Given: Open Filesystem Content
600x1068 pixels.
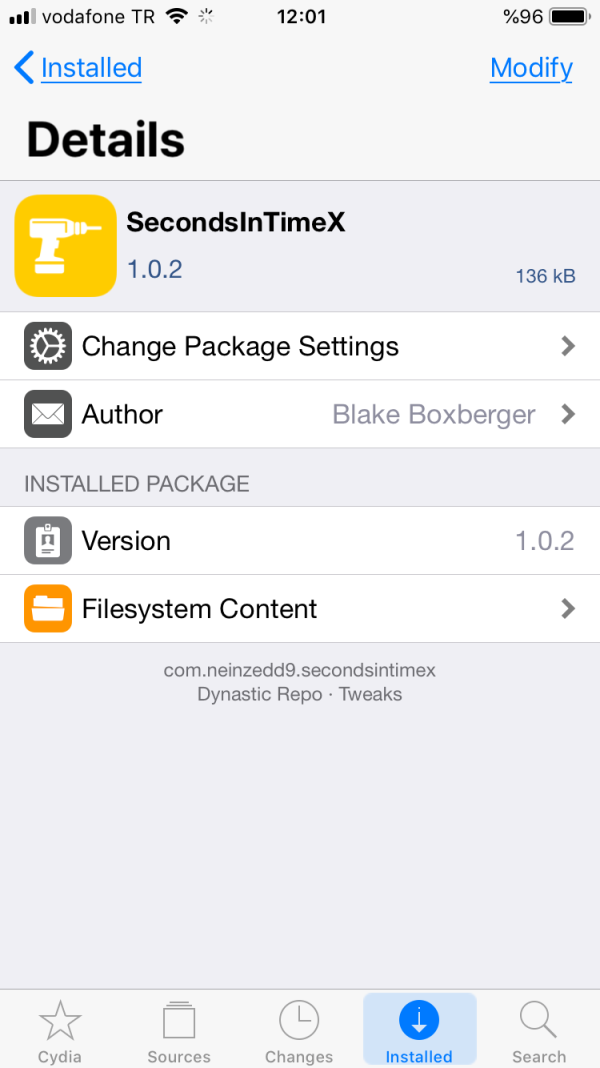Looking at the screenshot, I should 300,608.
